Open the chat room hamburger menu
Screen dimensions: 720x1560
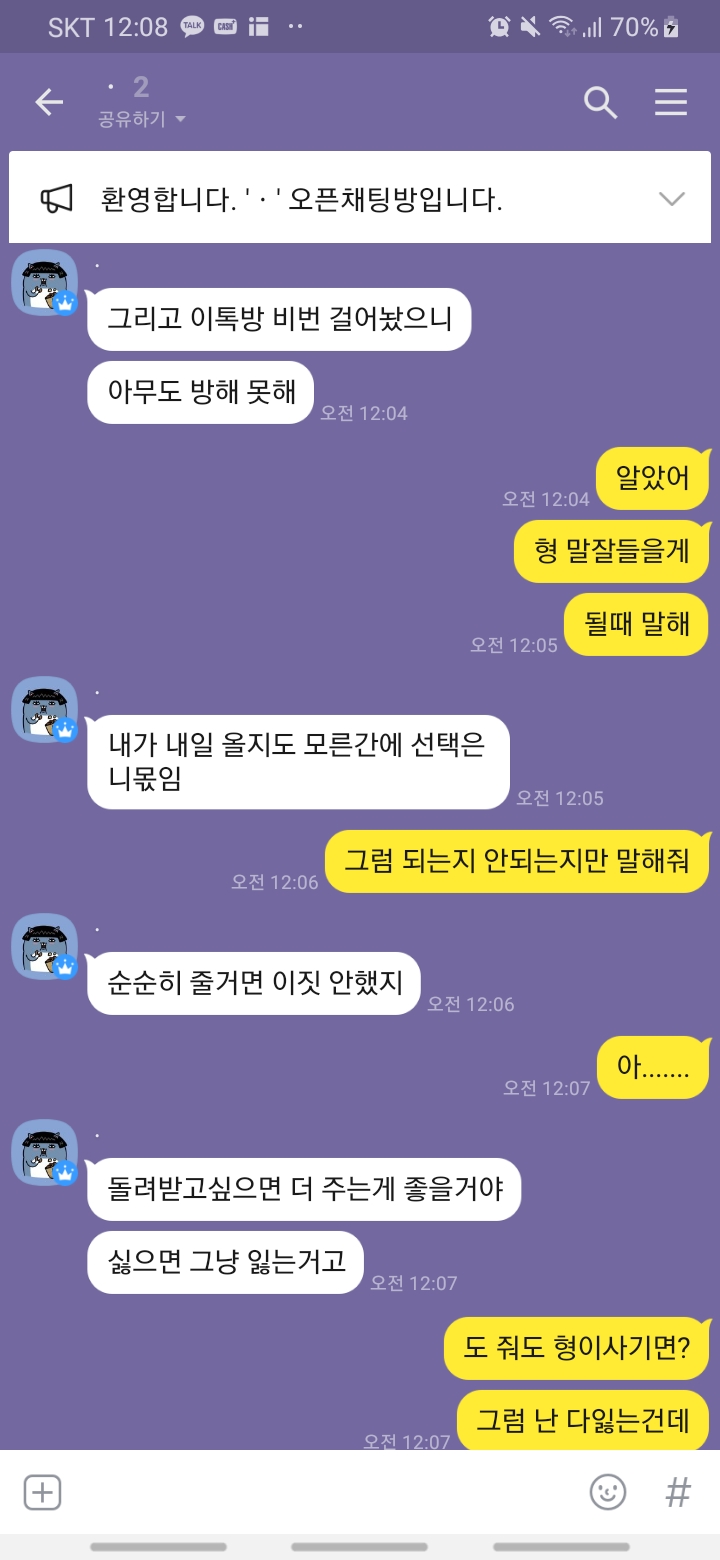click(670, 102)
